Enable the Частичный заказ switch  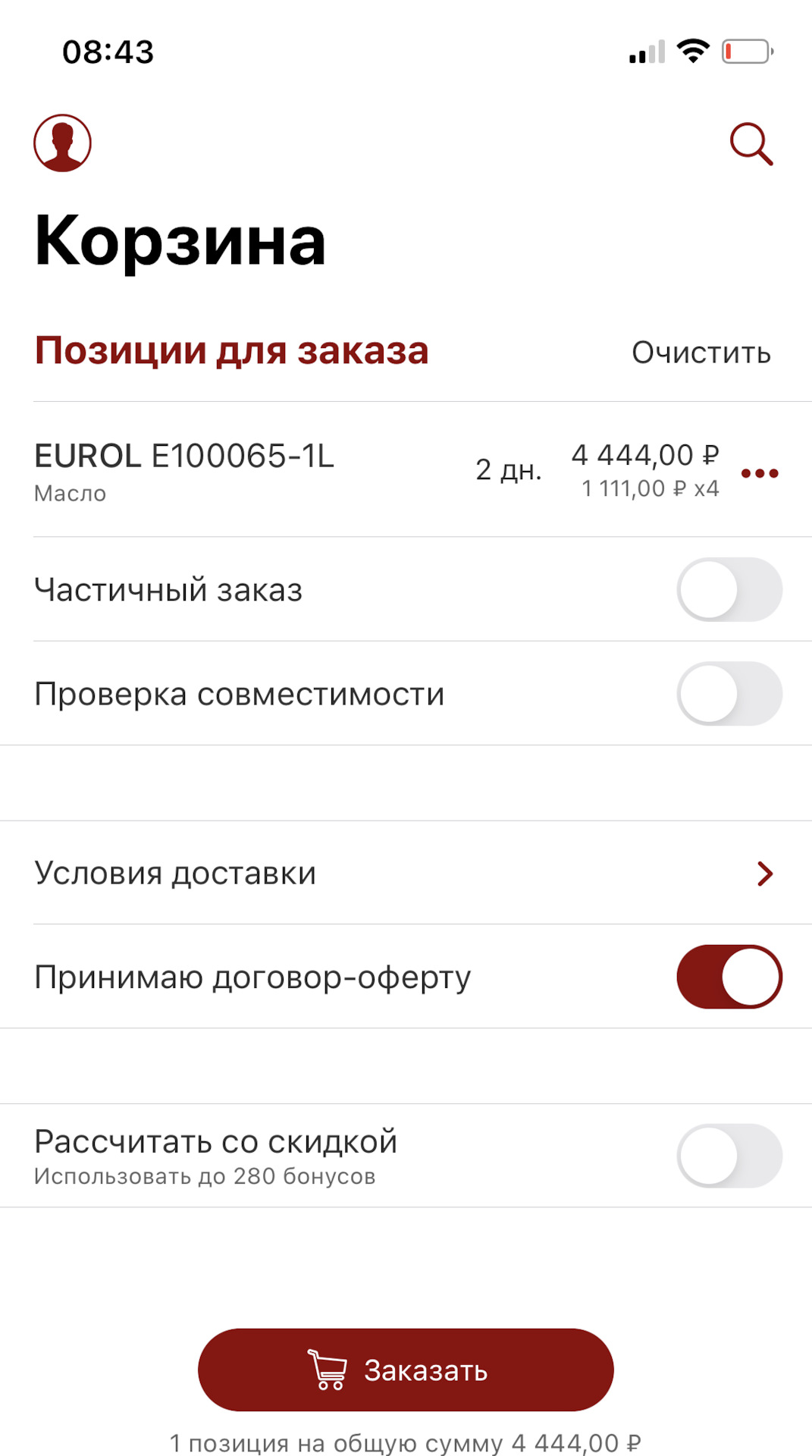click(x=729, y=590)
